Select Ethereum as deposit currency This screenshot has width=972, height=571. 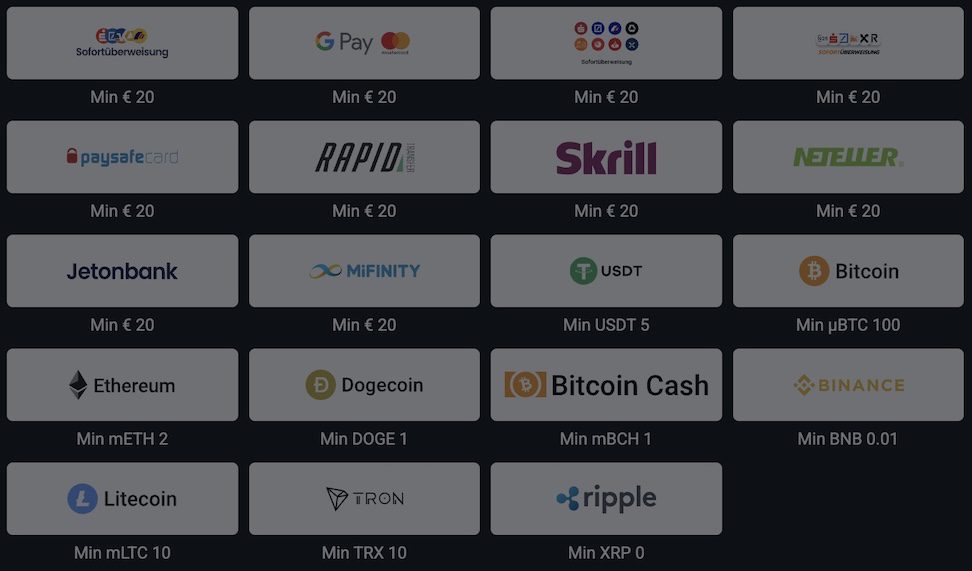click(x=122, y=385)
